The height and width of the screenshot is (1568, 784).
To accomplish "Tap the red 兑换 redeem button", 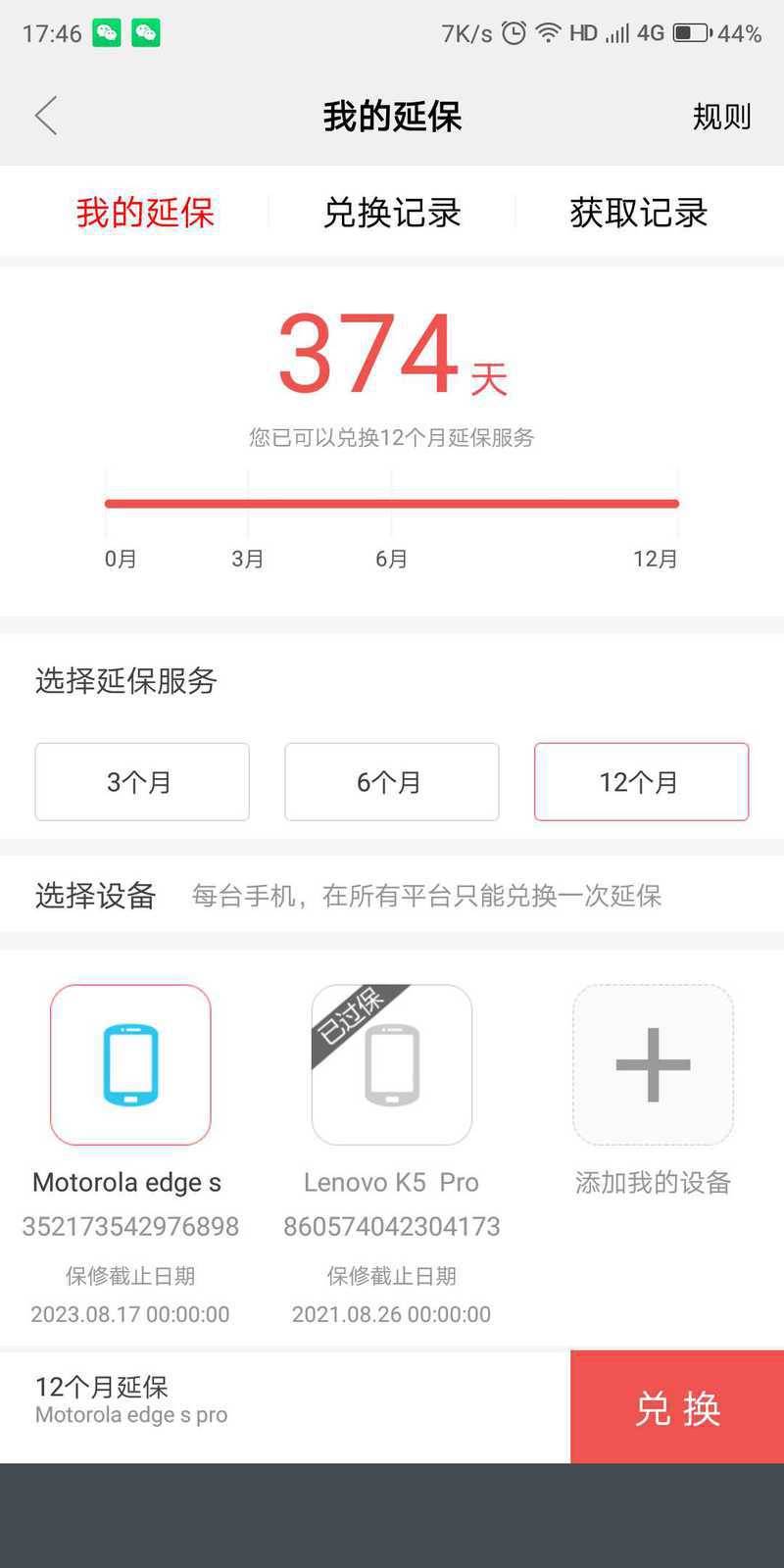I will 677,1407.
